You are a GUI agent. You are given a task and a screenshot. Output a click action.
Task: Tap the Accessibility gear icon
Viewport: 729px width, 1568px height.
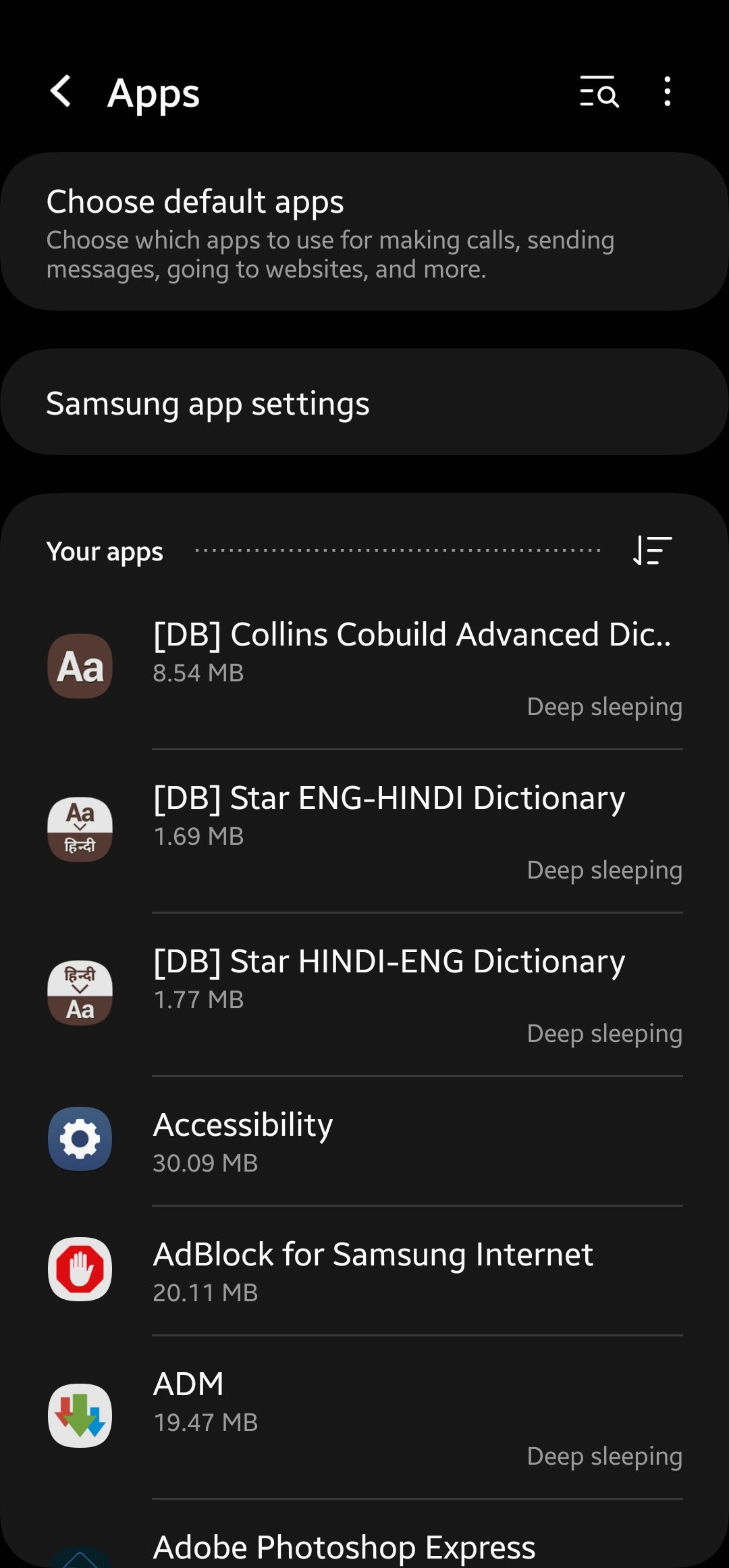(79, 1138)
